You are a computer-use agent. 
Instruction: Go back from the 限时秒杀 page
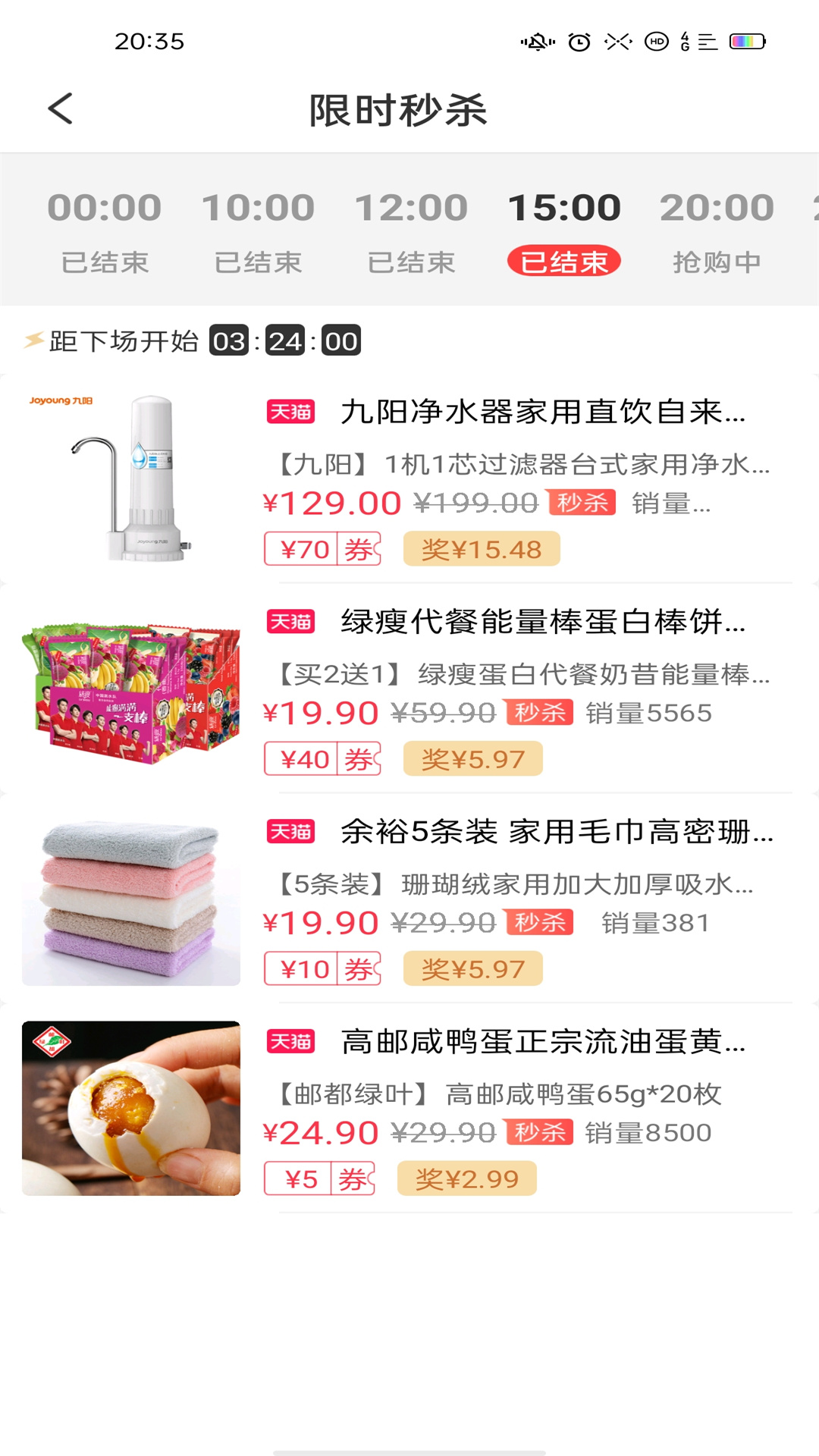coord(61,108)
